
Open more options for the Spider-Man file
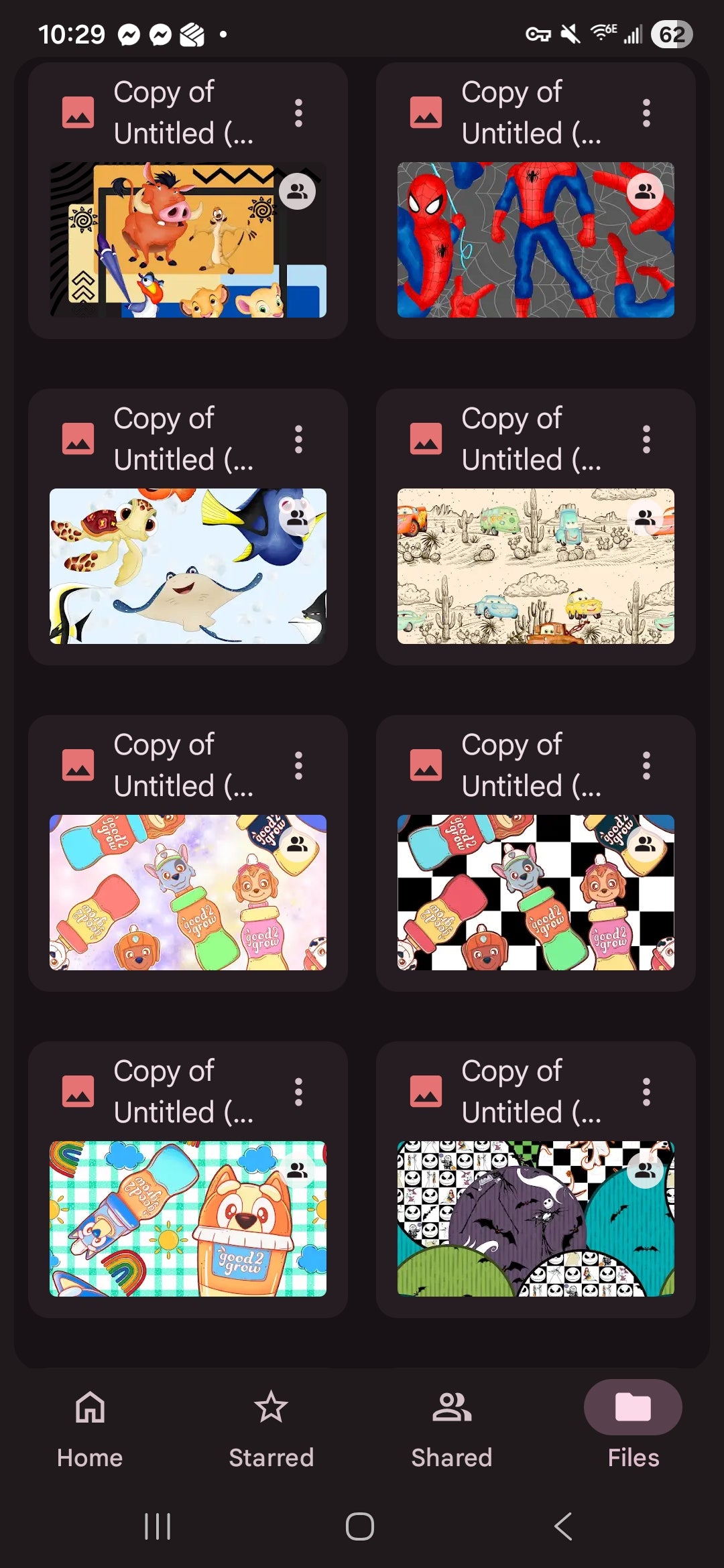point(646,113)
